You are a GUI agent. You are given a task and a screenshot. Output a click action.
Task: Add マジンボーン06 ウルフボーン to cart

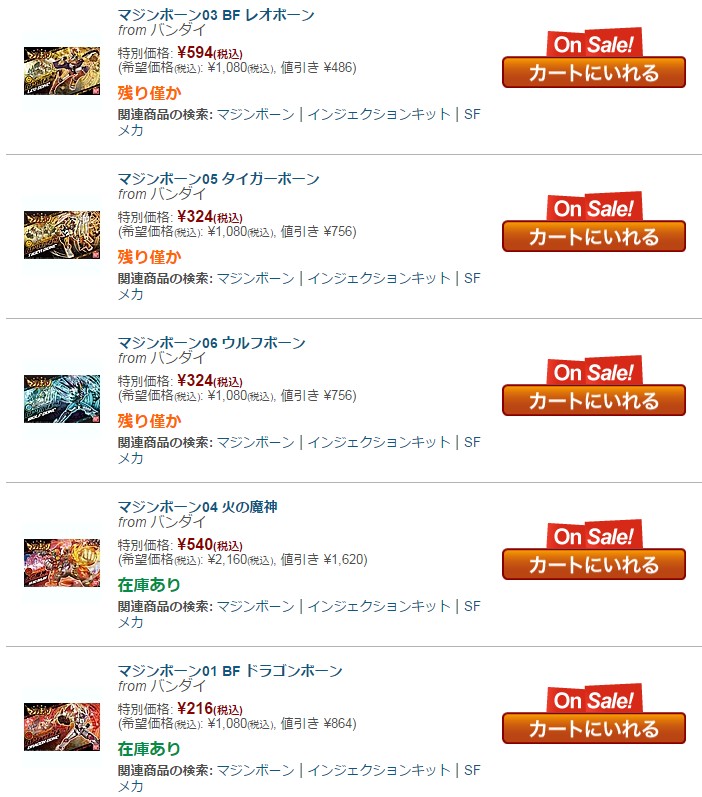pyautogui.click(x=593, y=401)
